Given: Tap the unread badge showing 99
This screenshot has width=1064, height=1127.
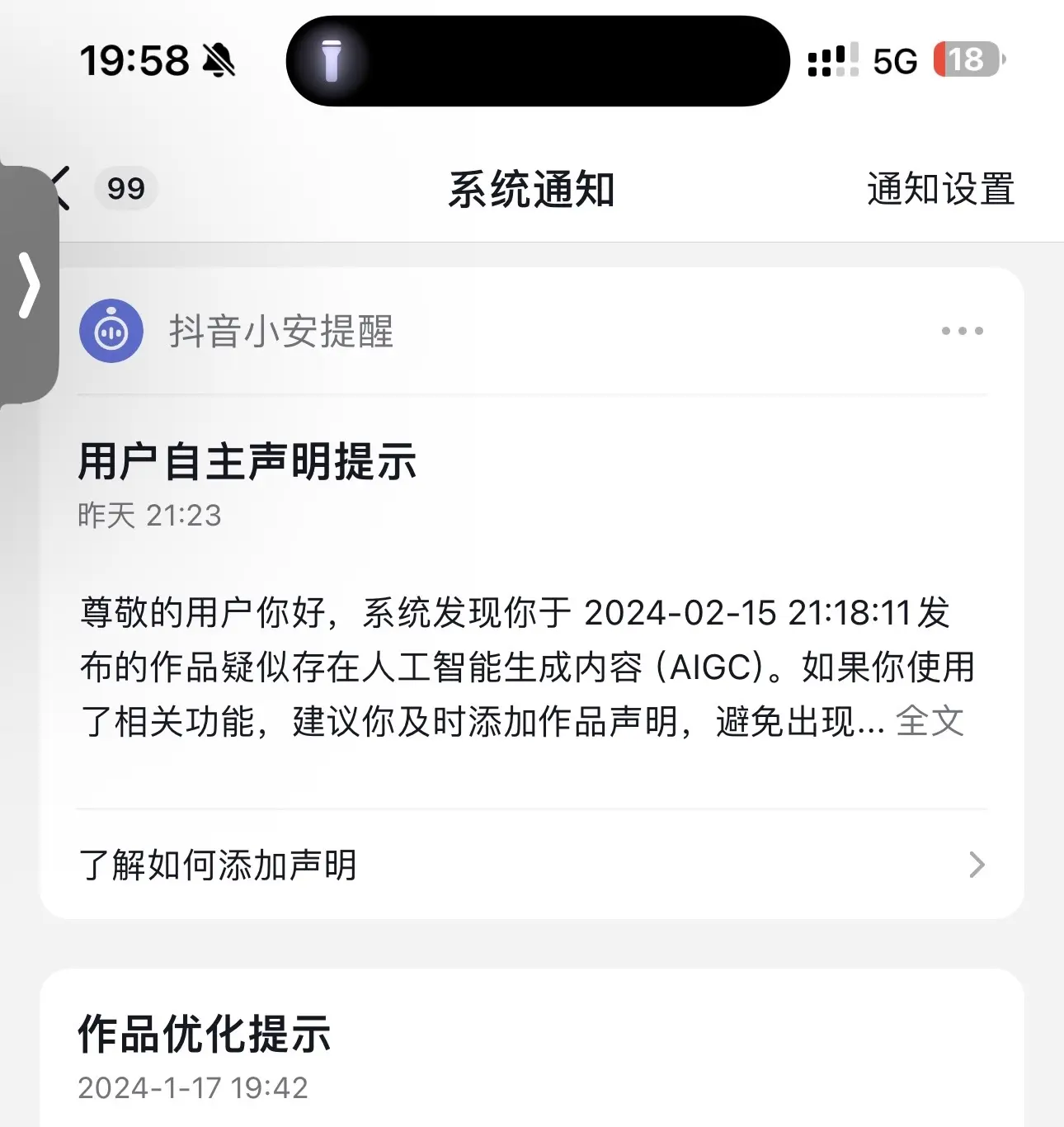Looking at the screenshot, I should 125,188.
